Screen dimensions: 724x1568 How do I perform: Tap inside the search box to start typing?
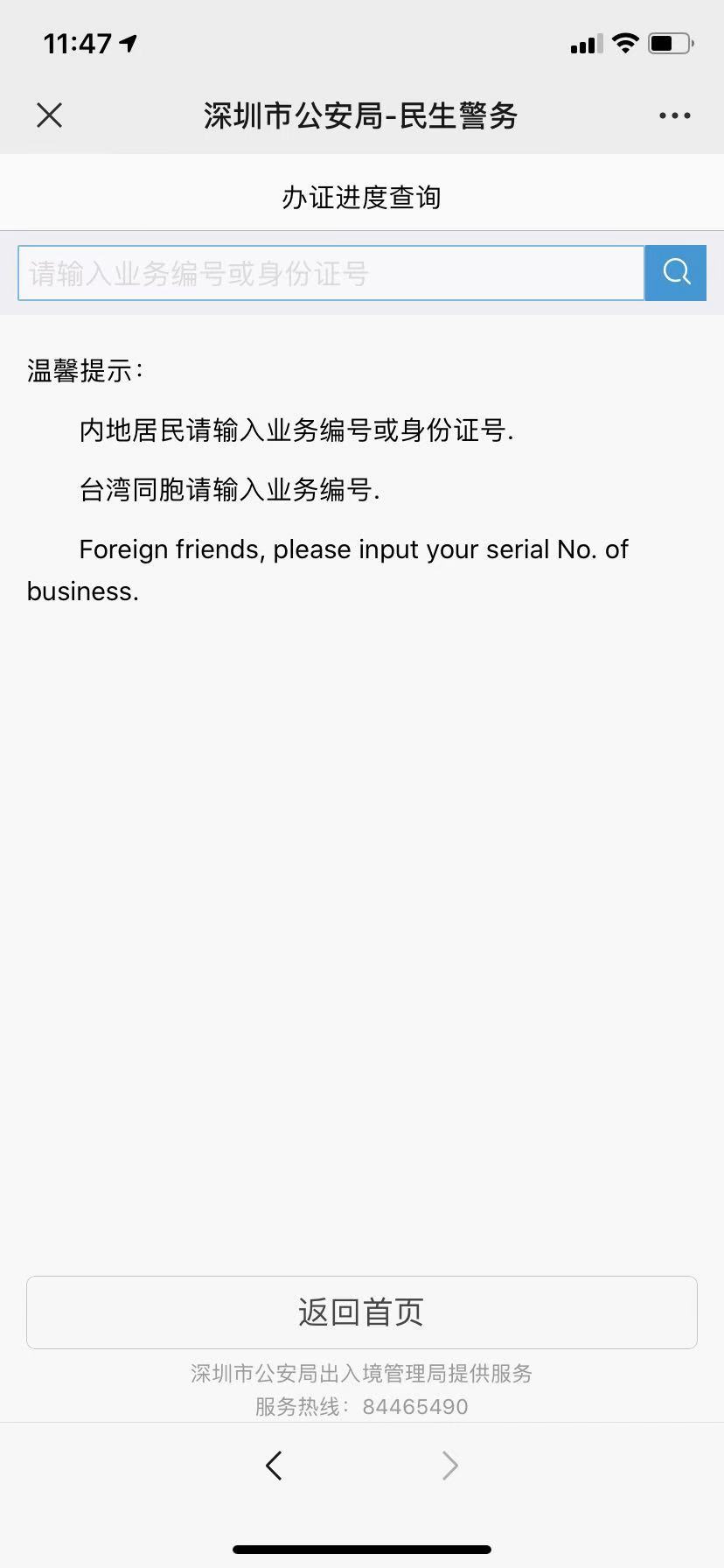tap(332, 272)
